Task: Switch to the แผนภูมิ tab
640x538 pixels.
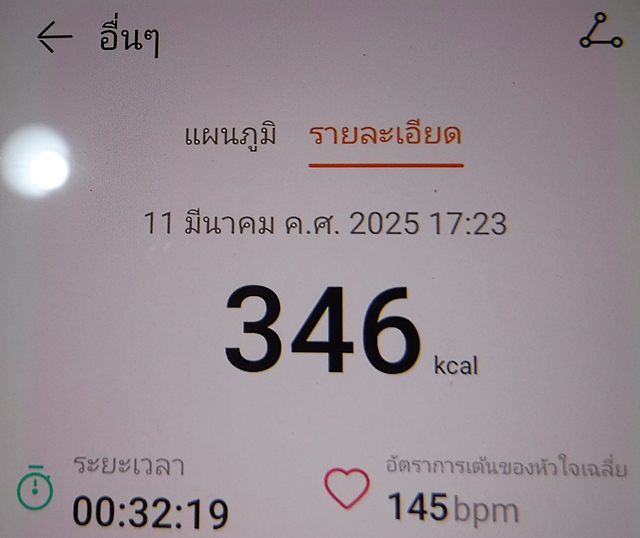Action: tap(230, 135)
